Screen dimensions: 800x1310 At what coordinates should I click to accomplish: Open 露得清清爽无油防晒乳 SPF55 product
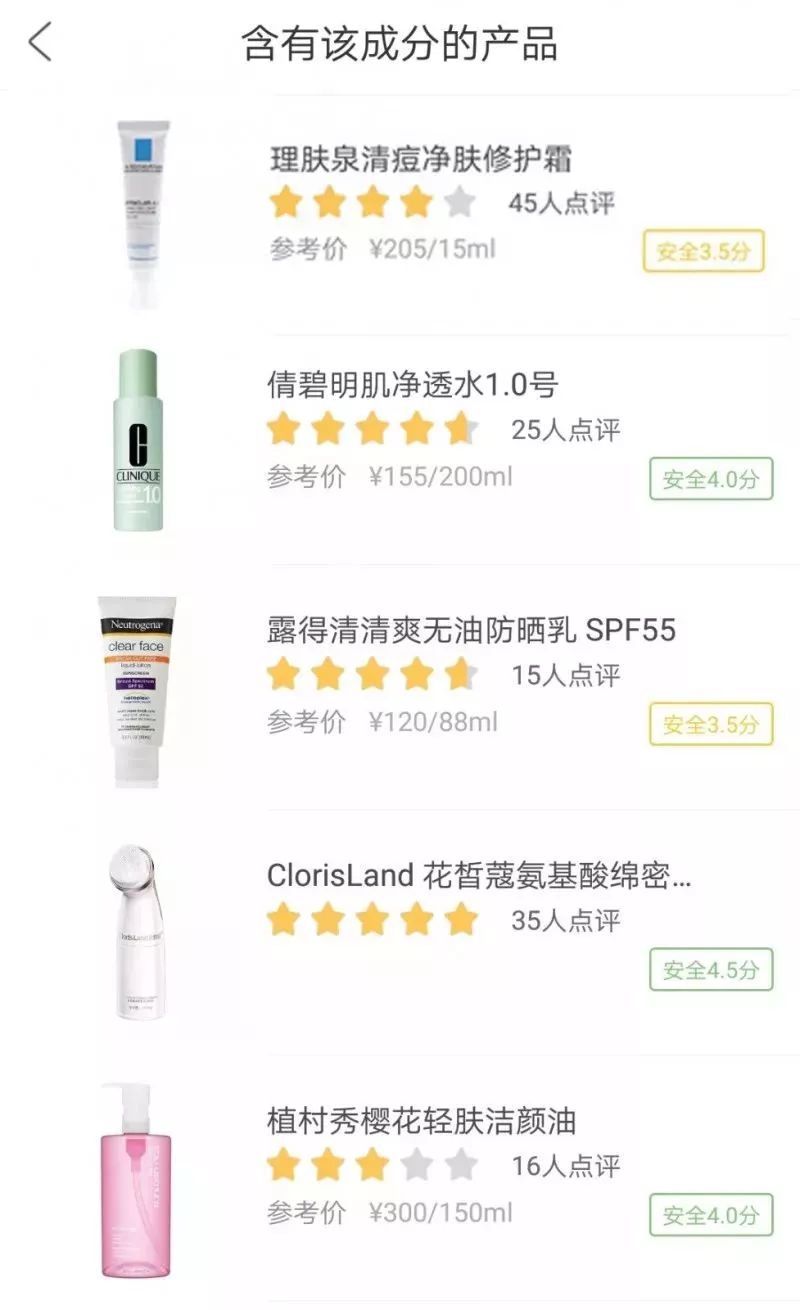(x=471, y=630)
